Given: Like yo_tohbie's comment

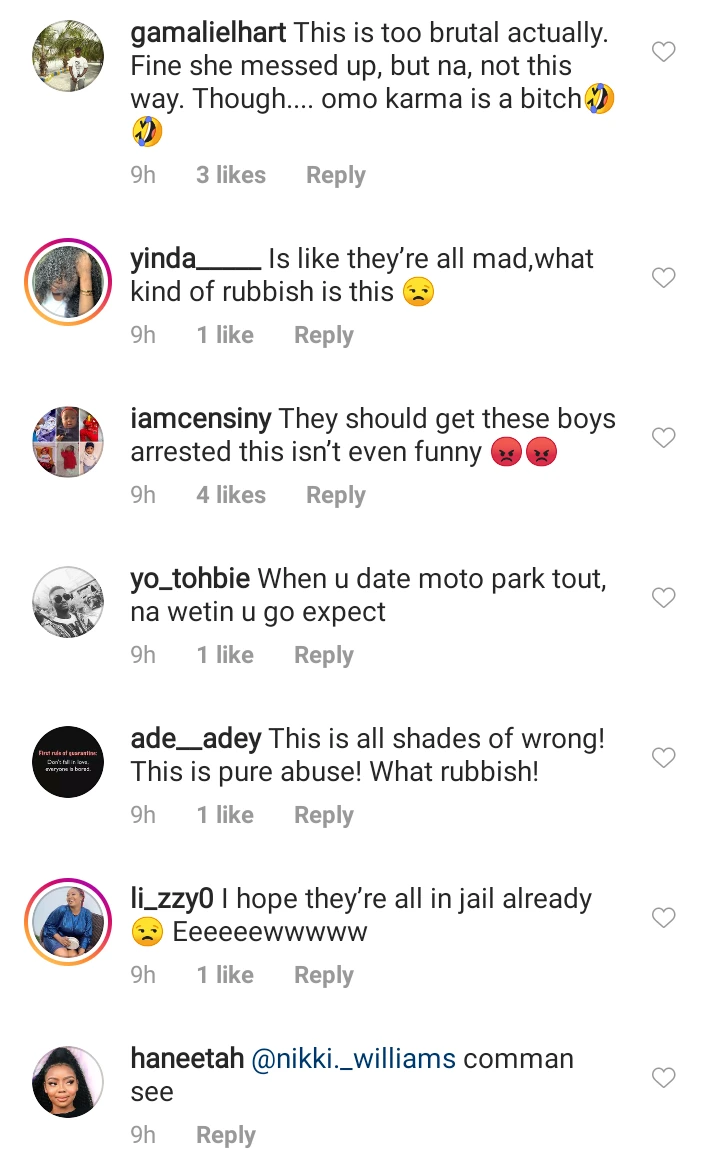Looking at the screenshot, I should click(664, 598).
